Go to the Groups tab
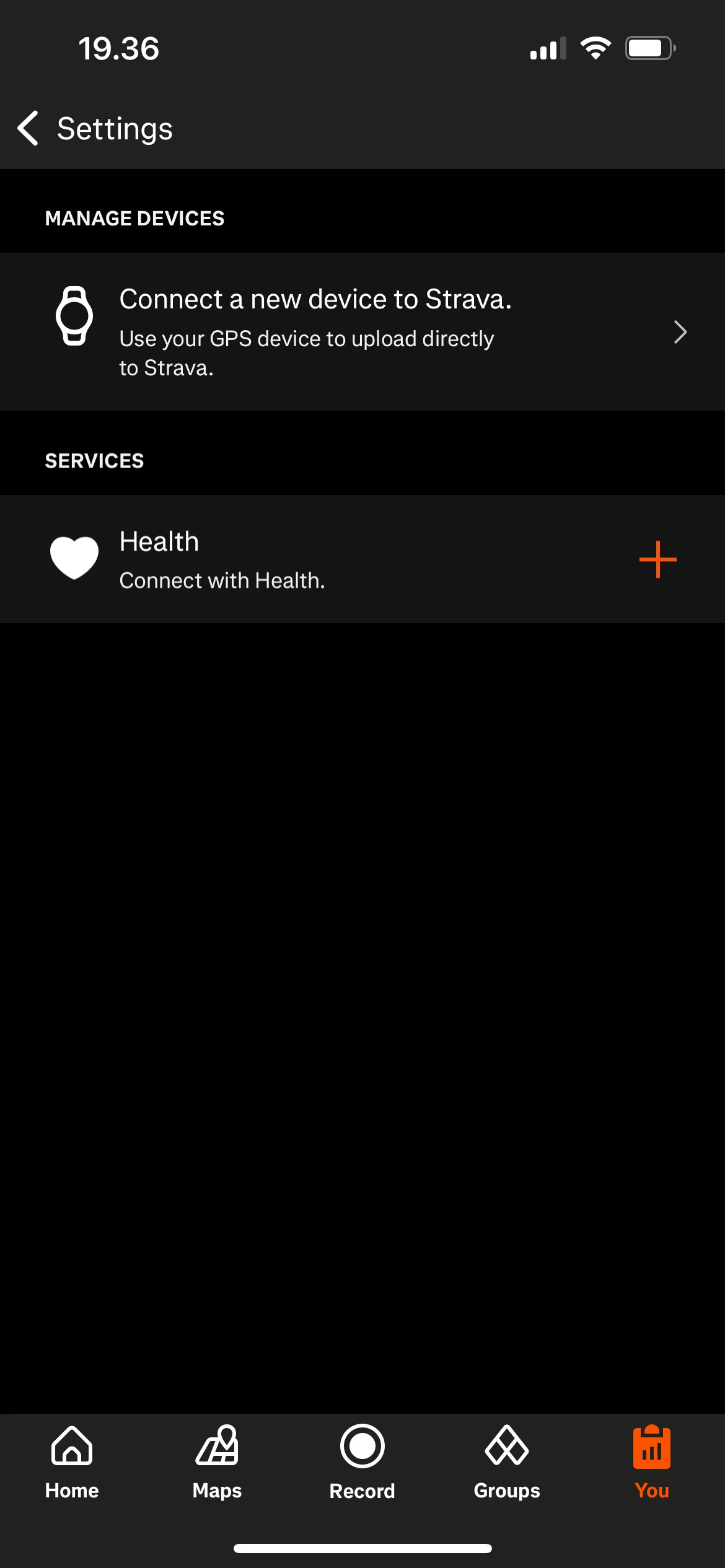The width and height of the screenshot is (725, 1568). (x=507, y=1463)
